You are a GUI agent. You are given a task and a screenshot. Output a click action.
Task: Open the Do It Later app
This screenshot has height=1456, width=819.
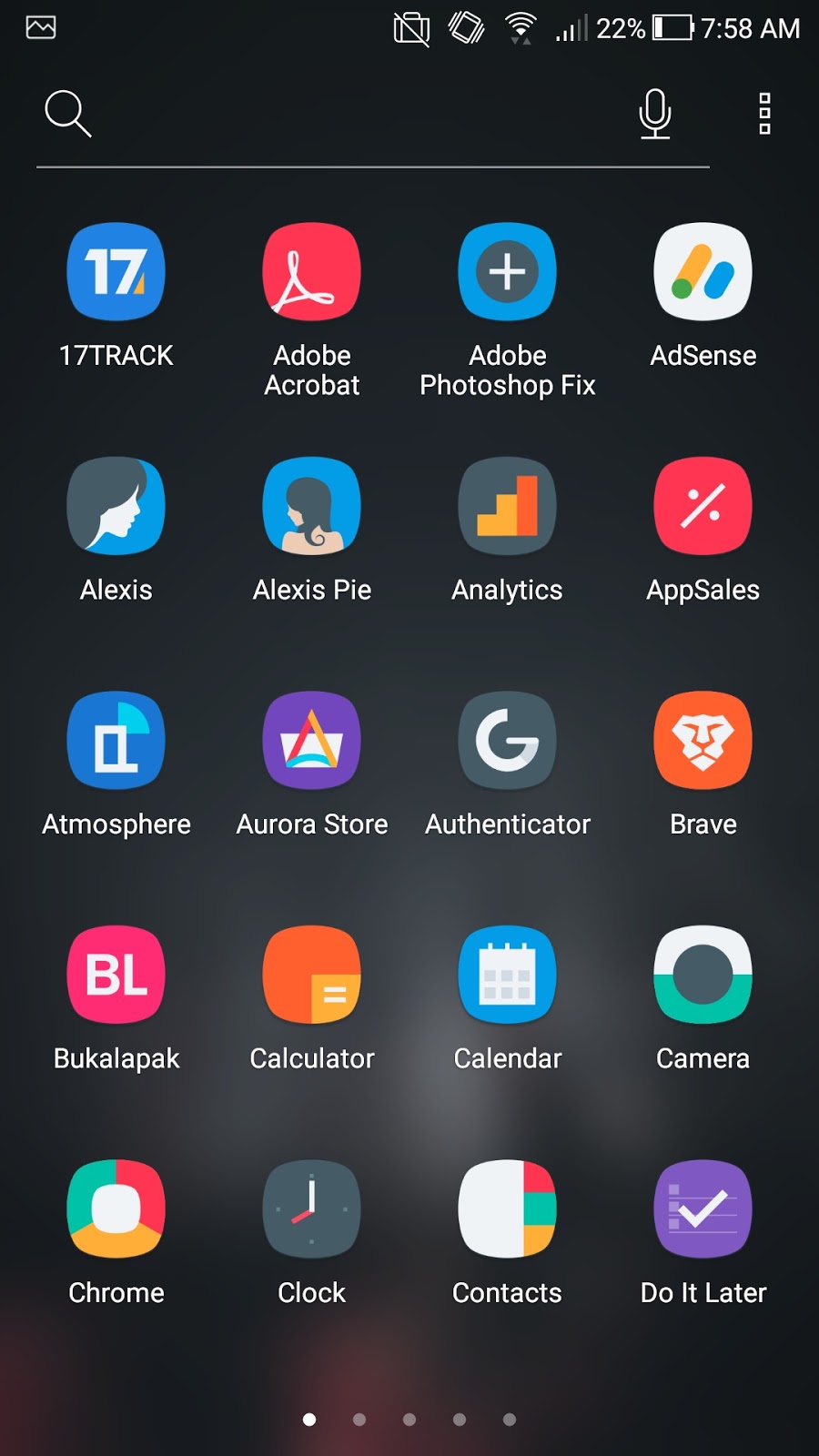tap(703, 1208)
